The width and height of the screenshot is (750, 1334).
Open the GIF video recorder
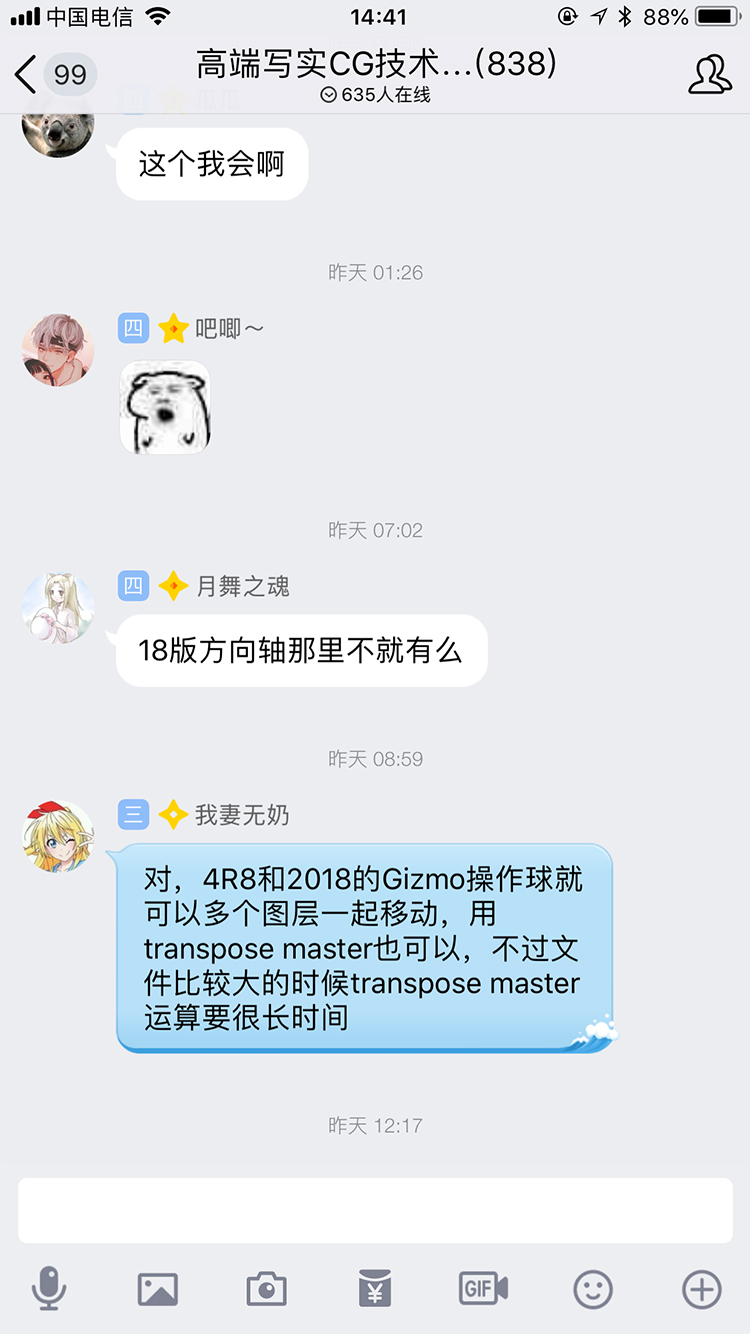tap(484, 1288)
